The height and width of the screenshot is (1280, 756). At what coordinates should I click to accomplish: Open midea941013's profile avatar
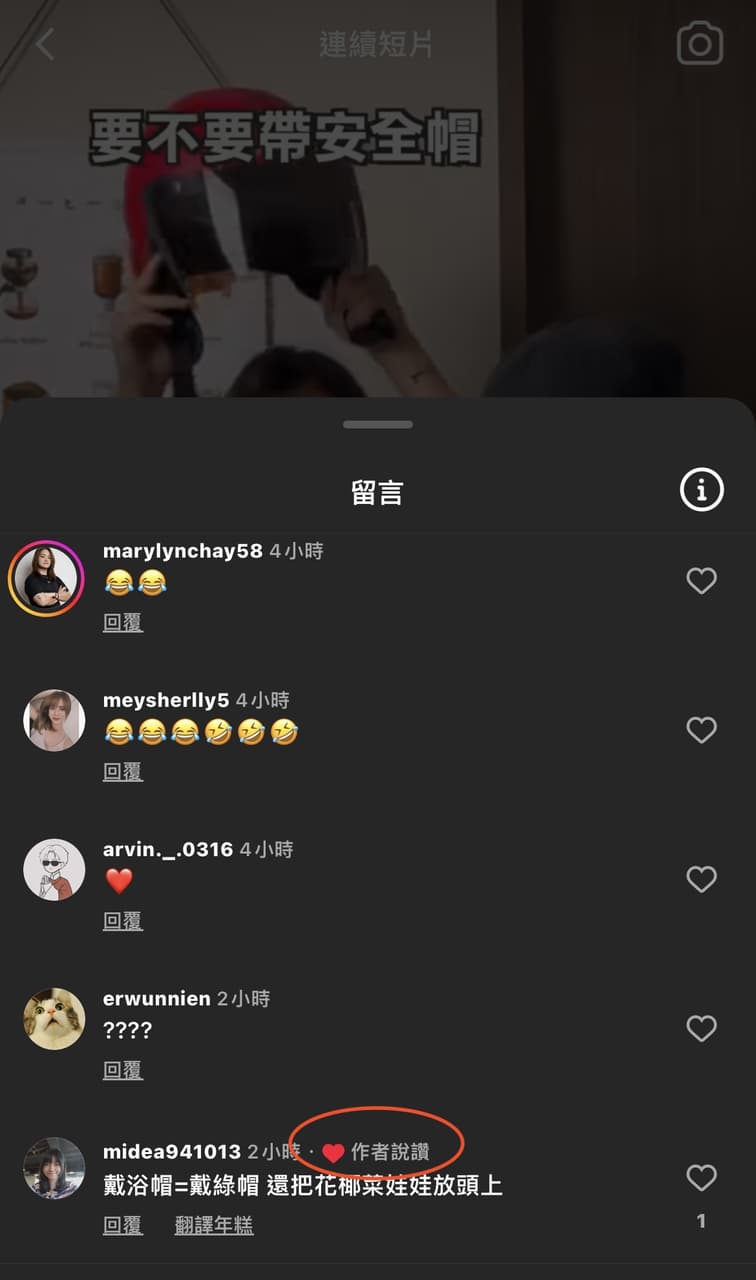54,1168
